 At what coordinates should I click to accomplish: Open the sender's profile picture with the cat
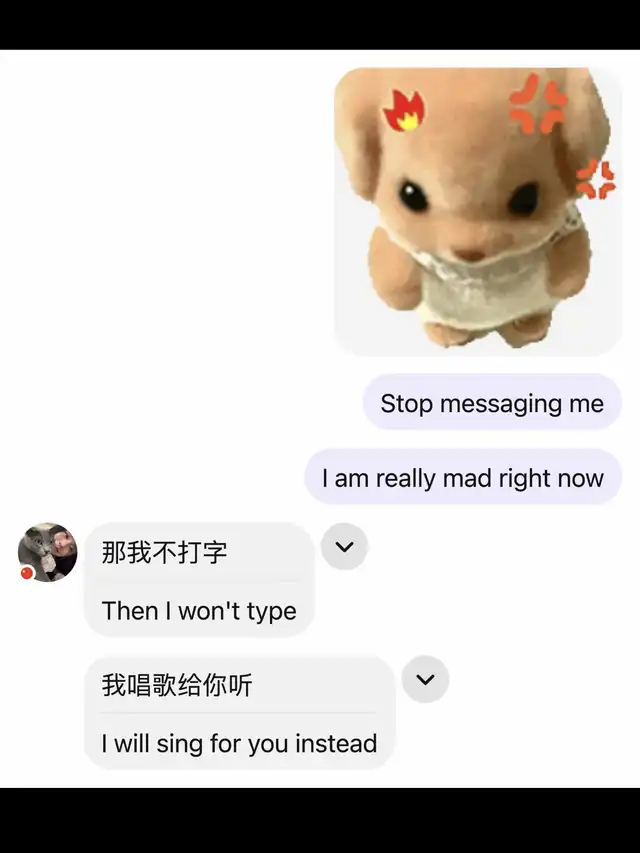tap(48, 551)
